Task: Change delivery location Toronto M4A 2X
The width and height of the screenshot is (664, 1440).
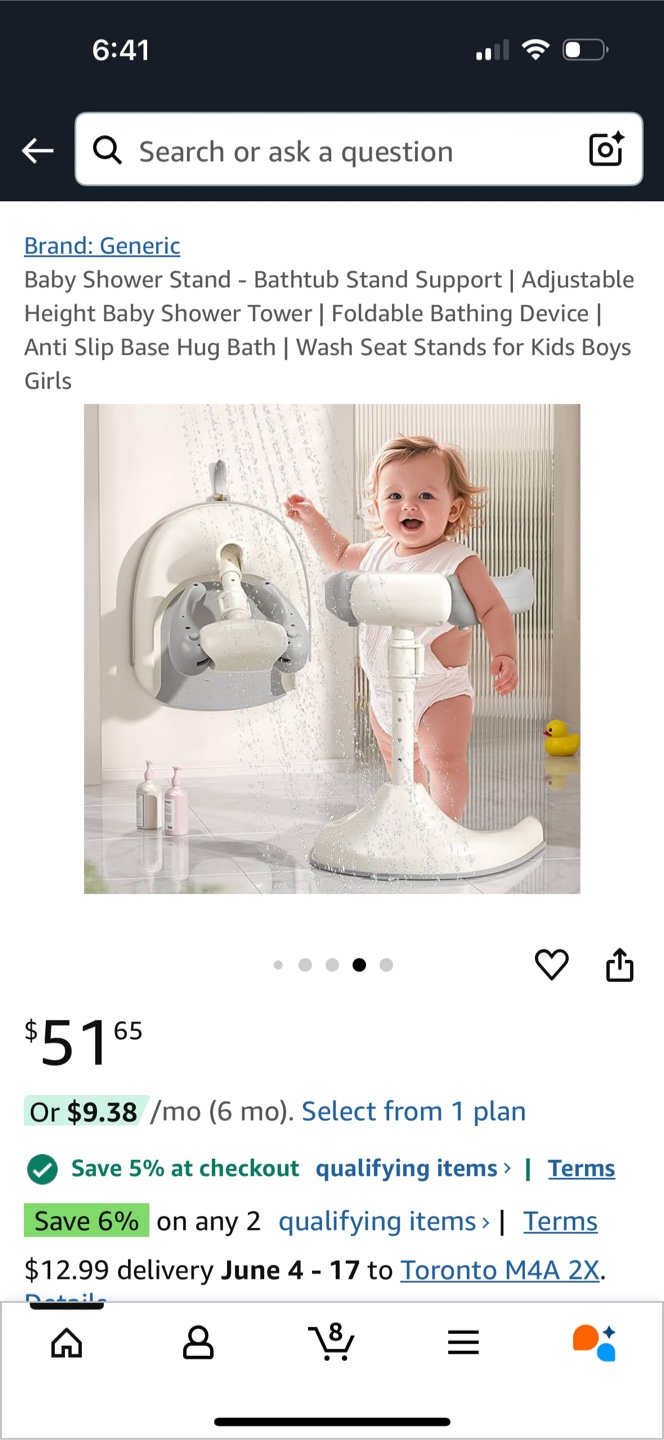Action: click(500, 1271)
